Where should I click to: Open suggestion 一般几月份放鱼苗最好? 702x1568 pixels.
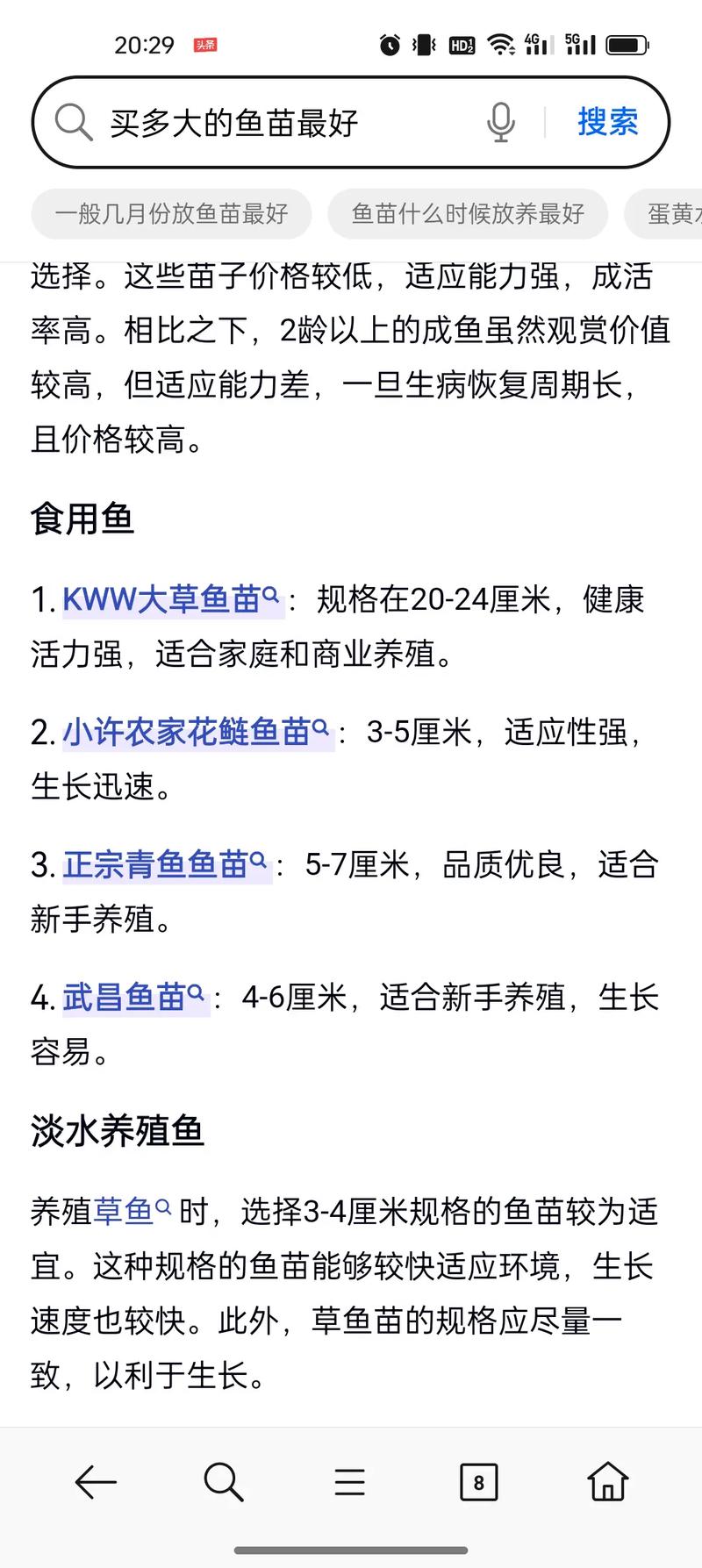[171, 213]
